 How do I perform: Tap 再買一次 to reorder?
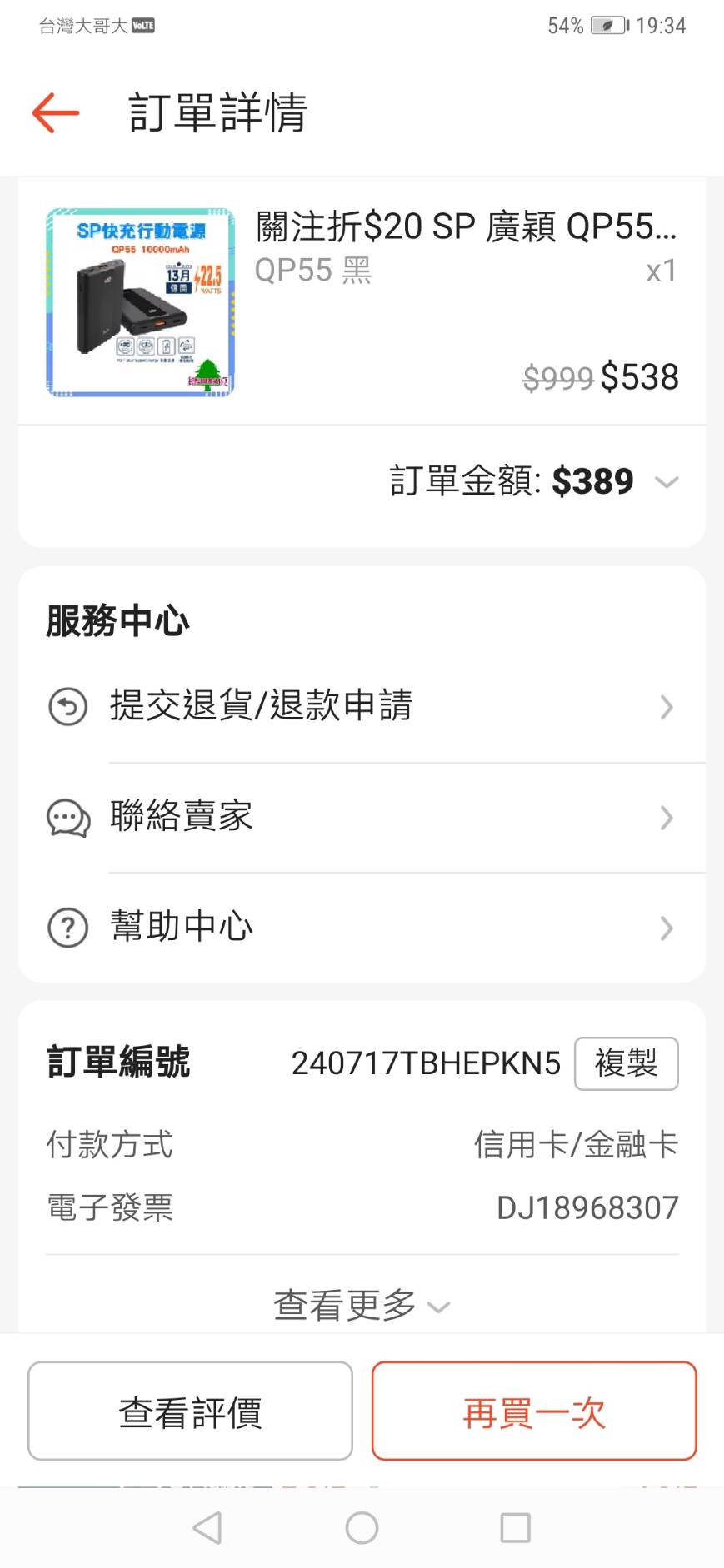point(534,1411)
